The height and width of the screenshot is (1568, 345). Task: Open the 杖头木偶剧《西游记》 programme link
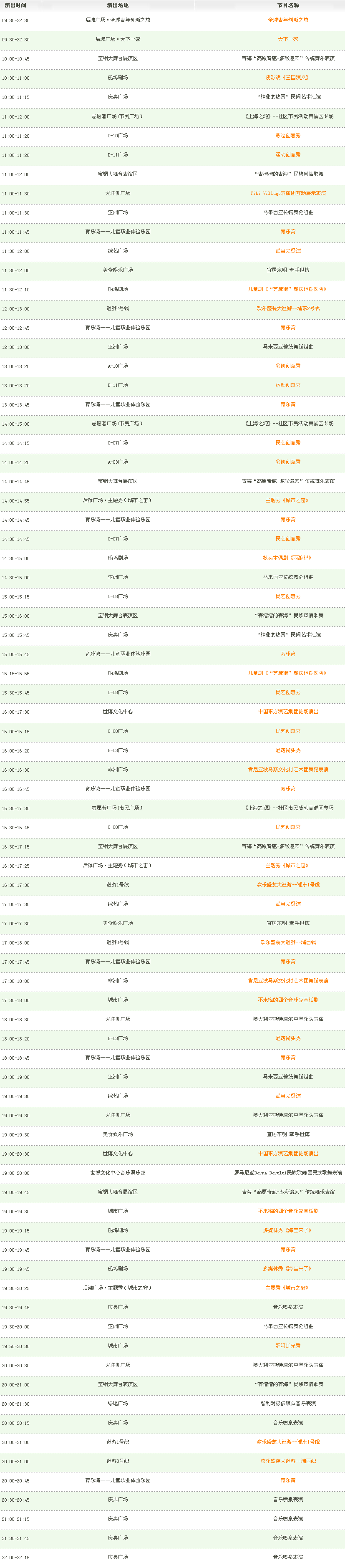point(288,558)
